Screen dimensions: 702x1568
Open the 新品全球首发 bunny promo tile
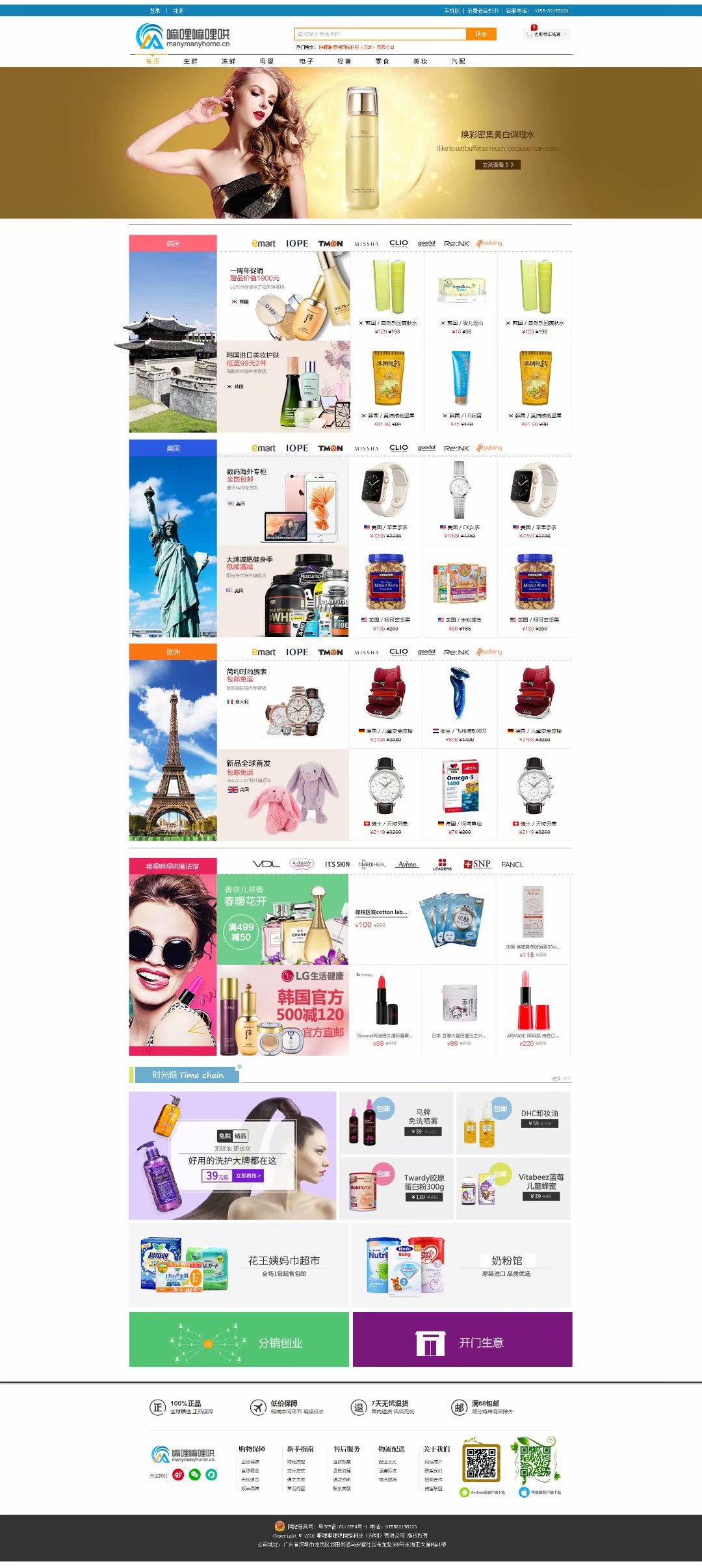pyautogui.click(x=283, y=794)
